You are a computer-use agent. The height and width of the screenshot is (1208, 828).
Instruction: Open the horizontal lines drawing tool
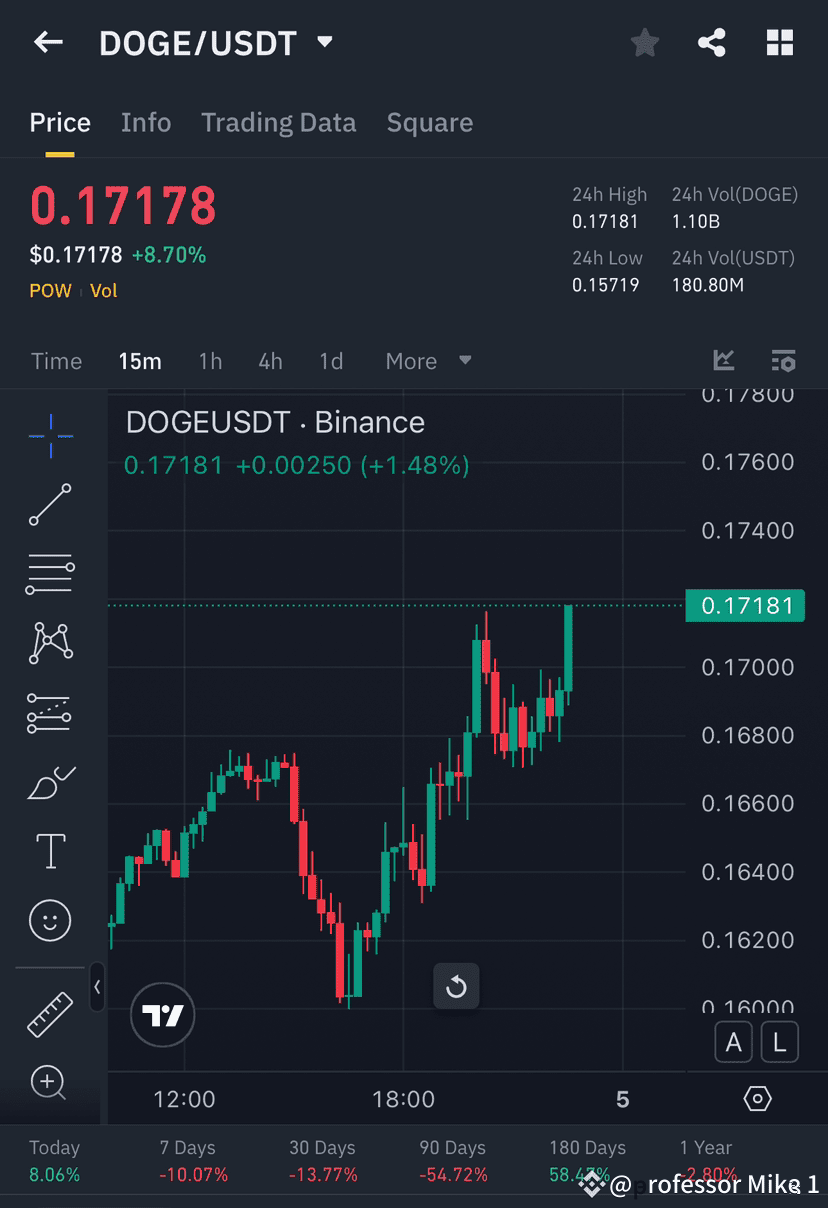tap(50, 574)
